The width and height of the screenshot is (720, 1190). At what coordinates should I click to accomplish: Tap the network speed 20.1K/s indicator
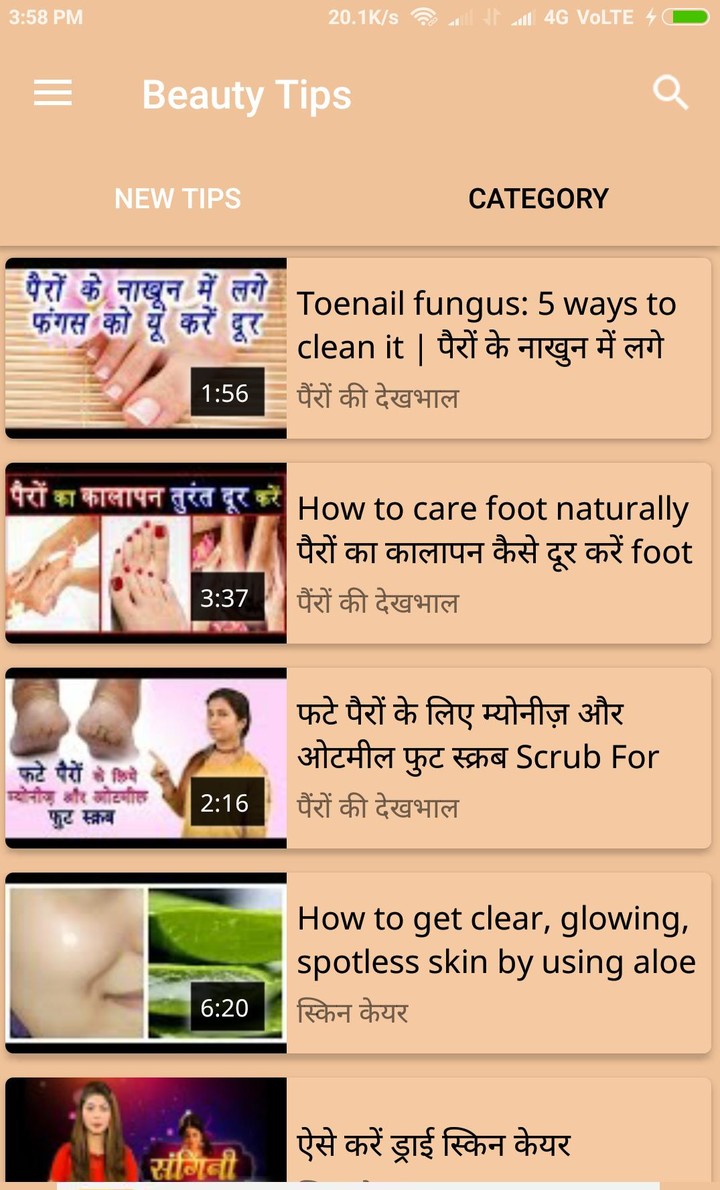[x=362, y=16]
